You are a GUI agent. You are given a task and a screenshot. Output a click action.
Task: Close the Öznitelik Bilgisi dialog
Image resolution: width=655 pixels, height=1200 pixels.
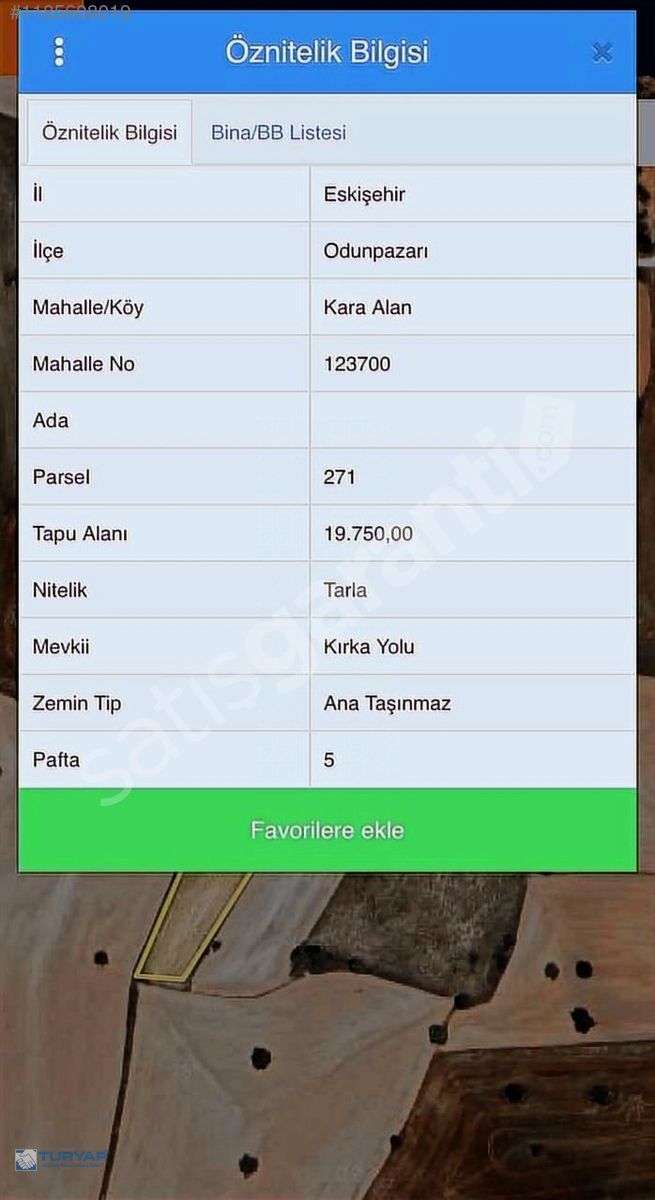tap(602, 53)
